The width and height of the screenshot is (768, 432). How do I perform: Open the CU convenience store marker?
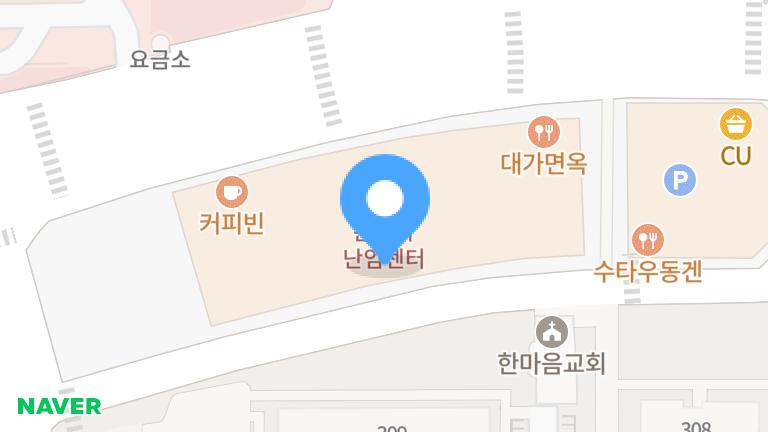pyautogui.click(x=736, y=125)
